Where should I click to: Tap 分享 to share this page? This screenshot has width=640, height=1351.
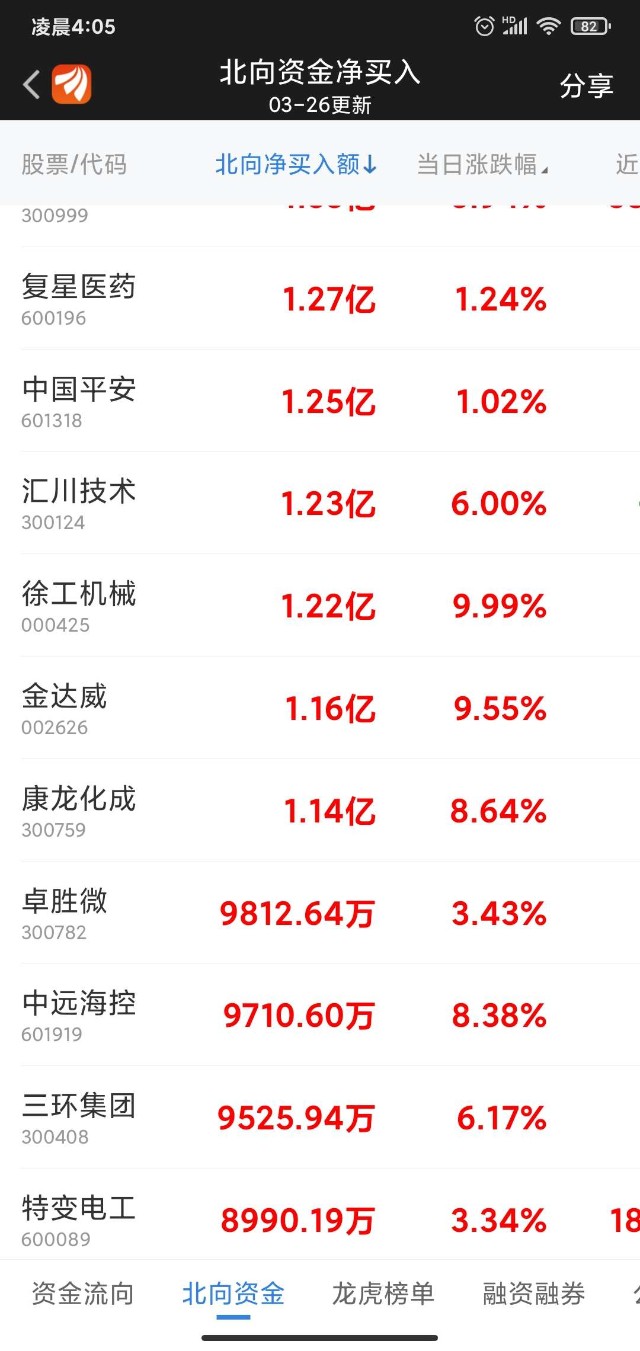(586, 86)
